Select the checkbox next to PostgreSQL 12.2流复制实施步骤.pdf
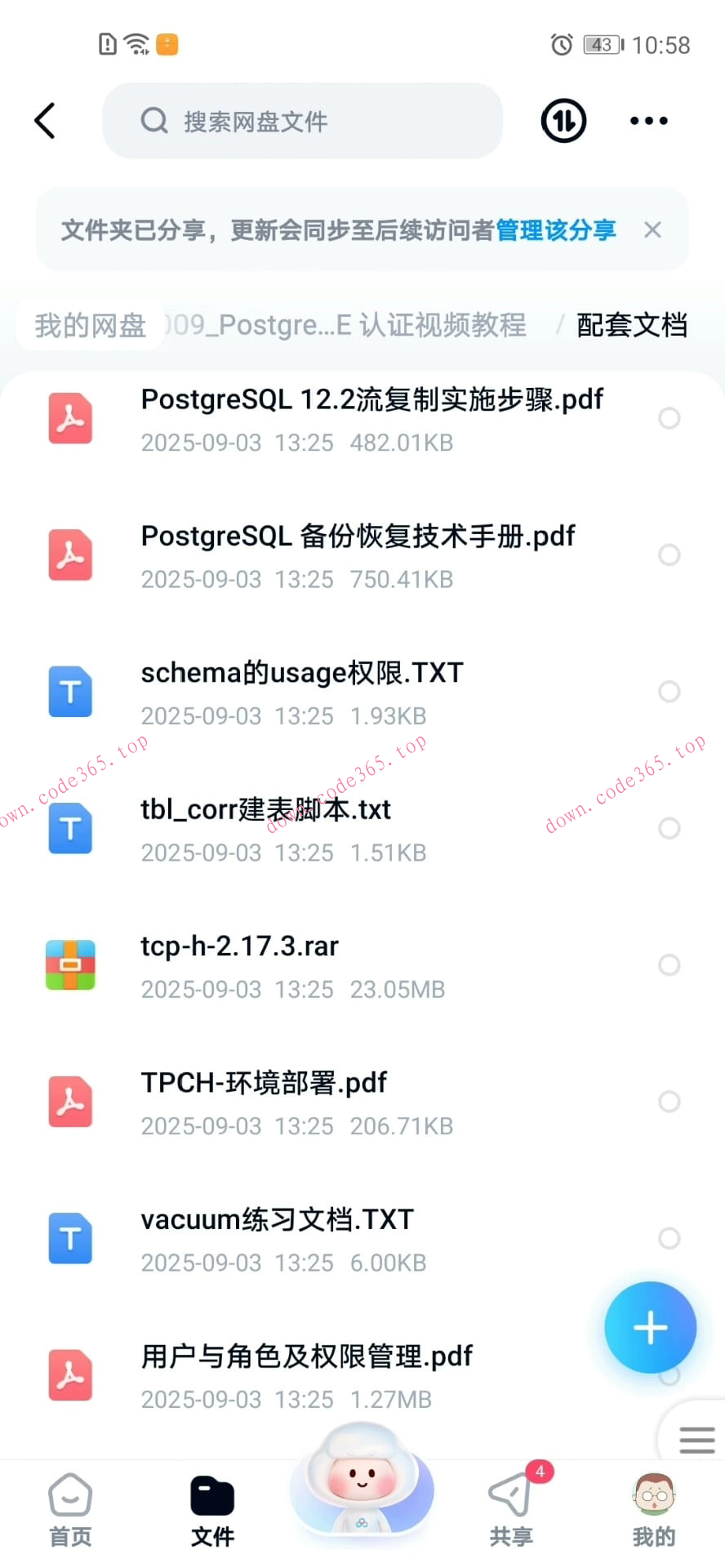 coord(669,418)
